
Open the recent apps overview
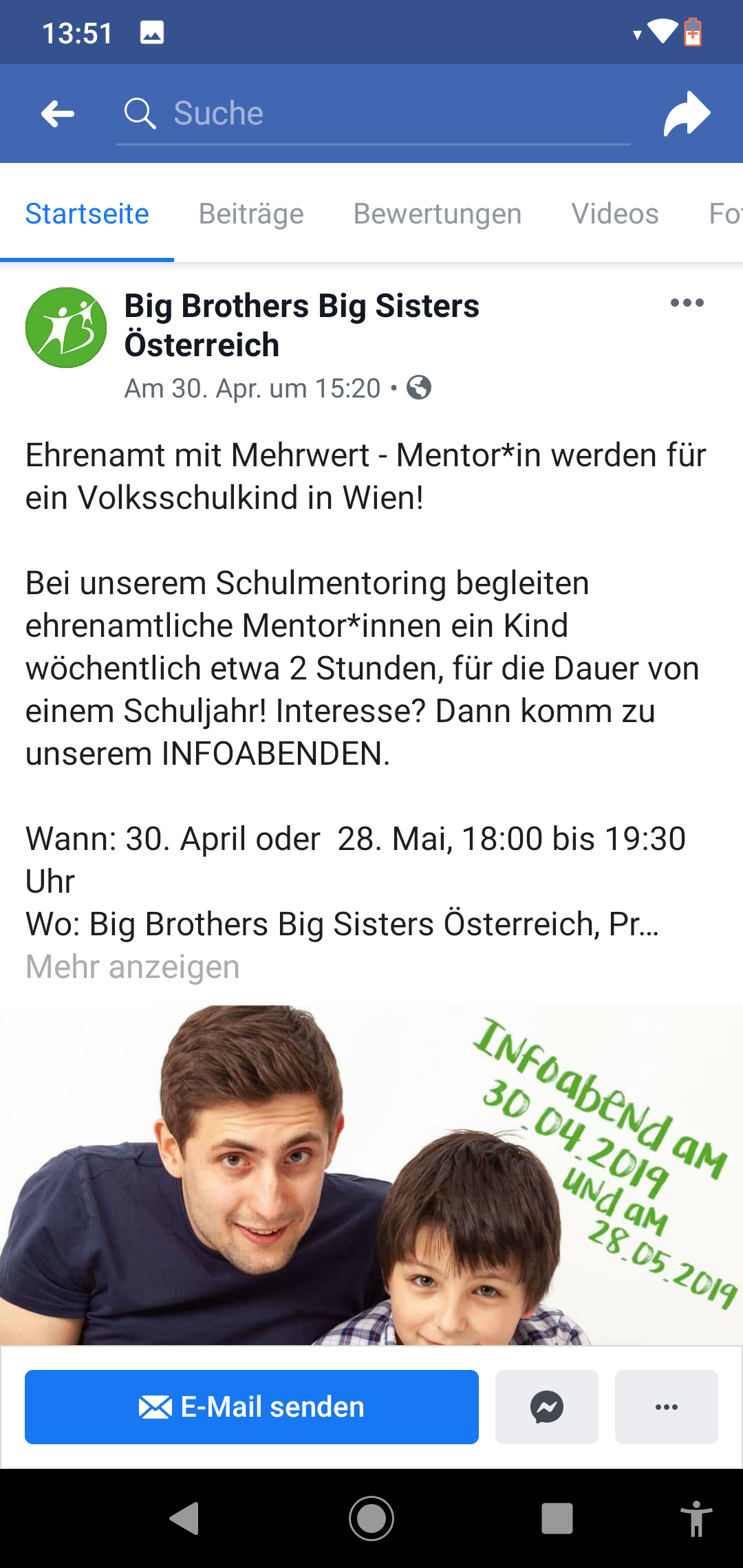(557, 1518)
